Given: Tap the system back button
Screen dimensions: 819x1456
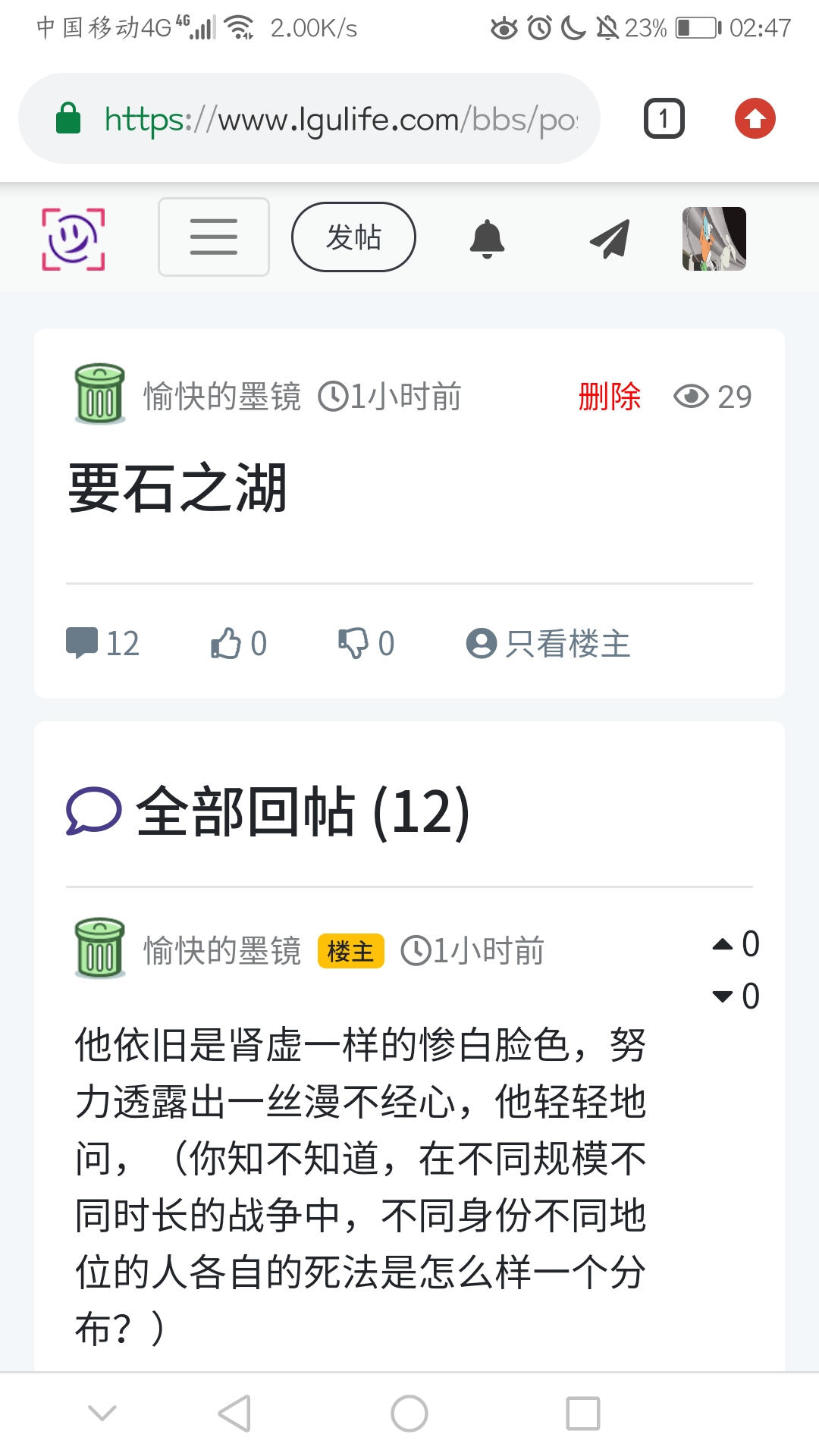Looking at the screenshot, I should (234, 1414).
